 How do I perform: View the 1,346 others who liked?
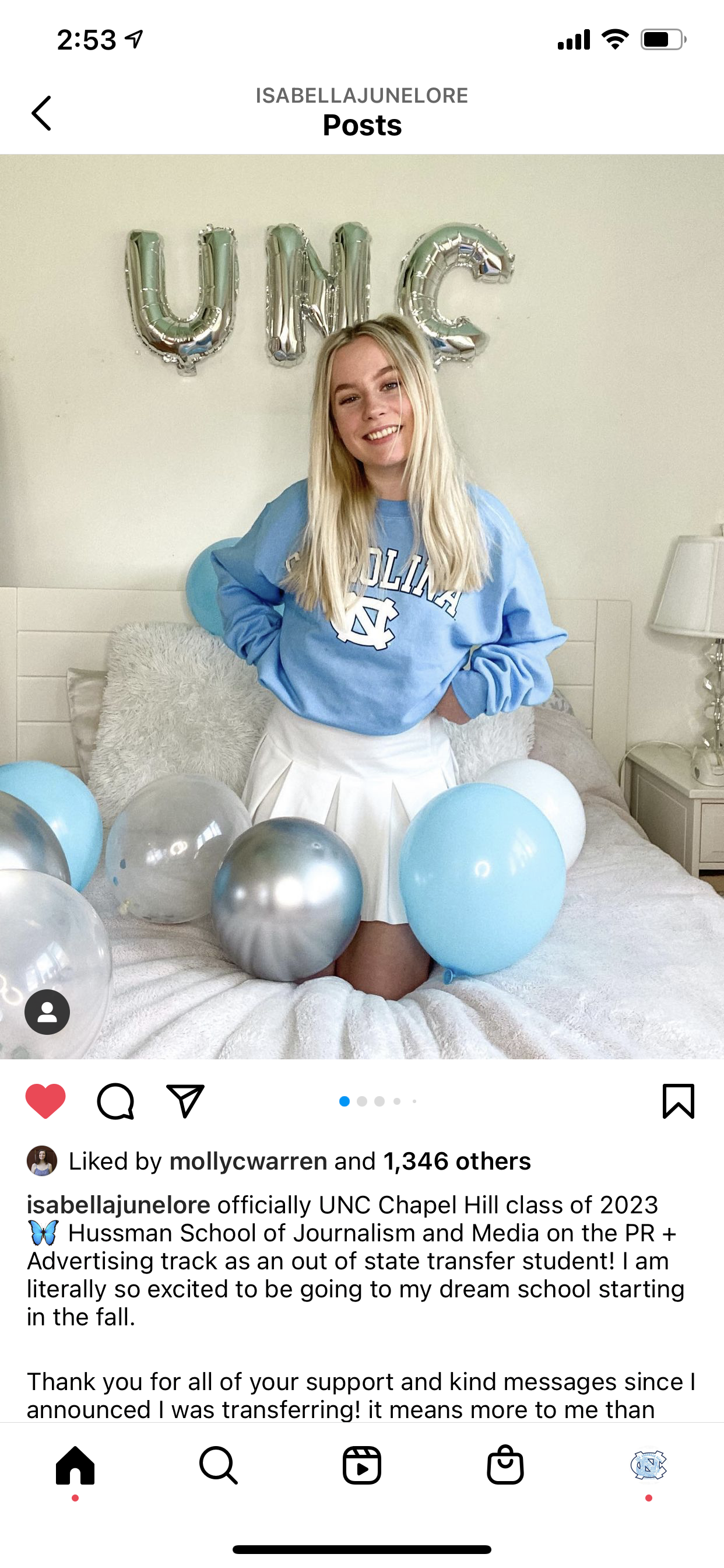point(457,1161)
